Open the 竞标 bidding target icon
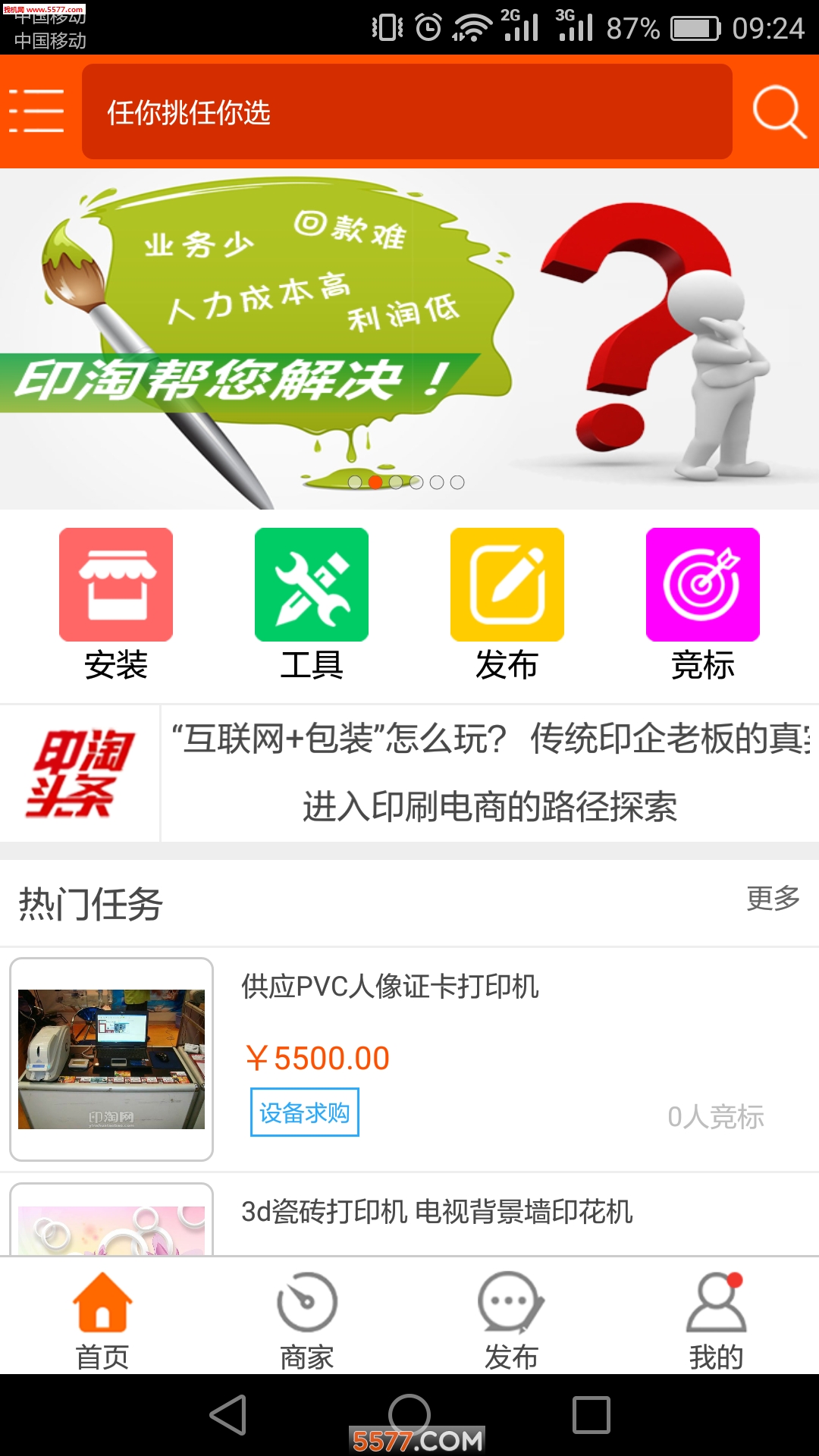This screenshot has width=819, height=1456. pyautogui.click(x=703, y=584)
